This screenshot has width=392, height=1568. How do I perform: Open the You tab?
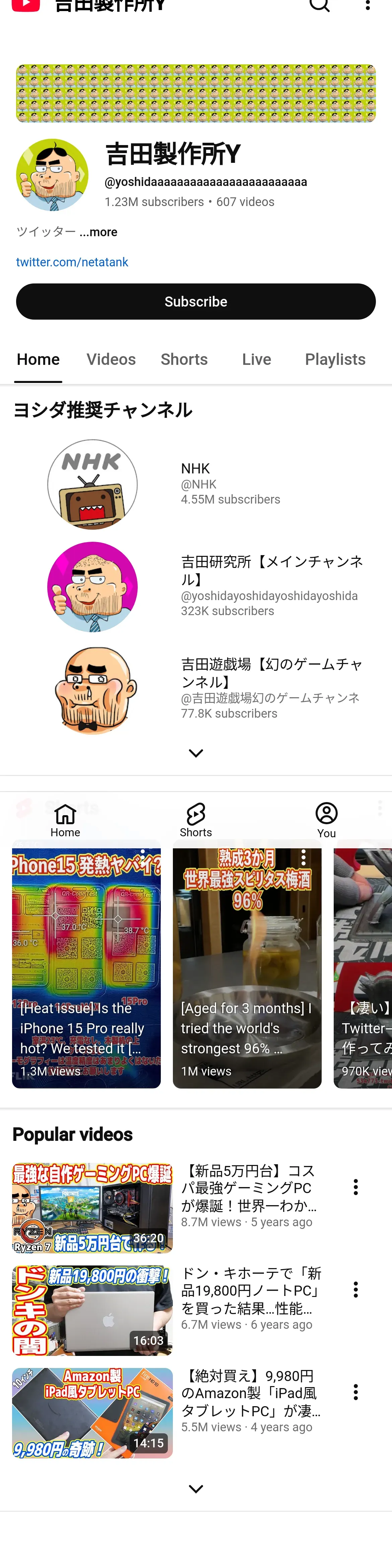[x=326, y=819]
